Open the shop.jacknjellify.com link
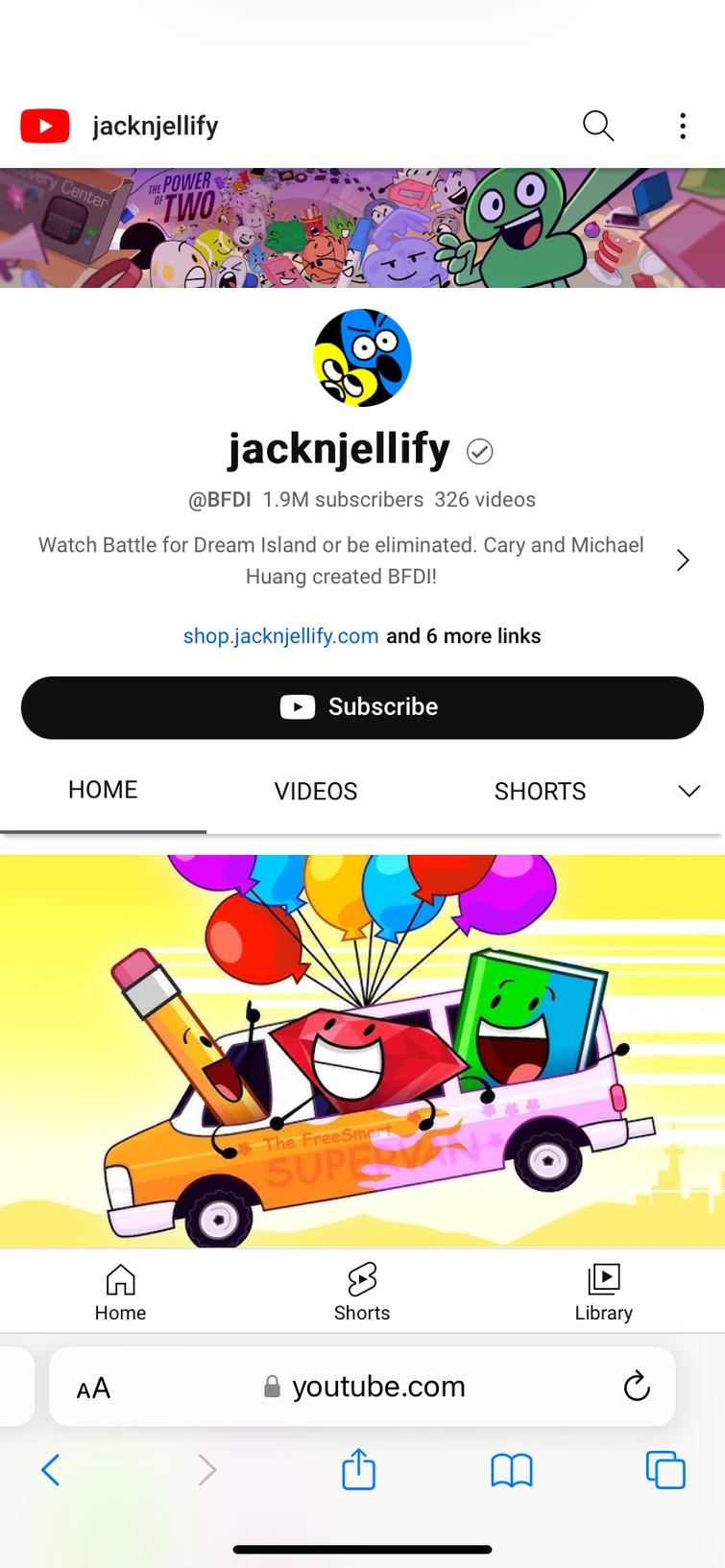Screen dimensions: 725x1568 (x=280, y=635)
